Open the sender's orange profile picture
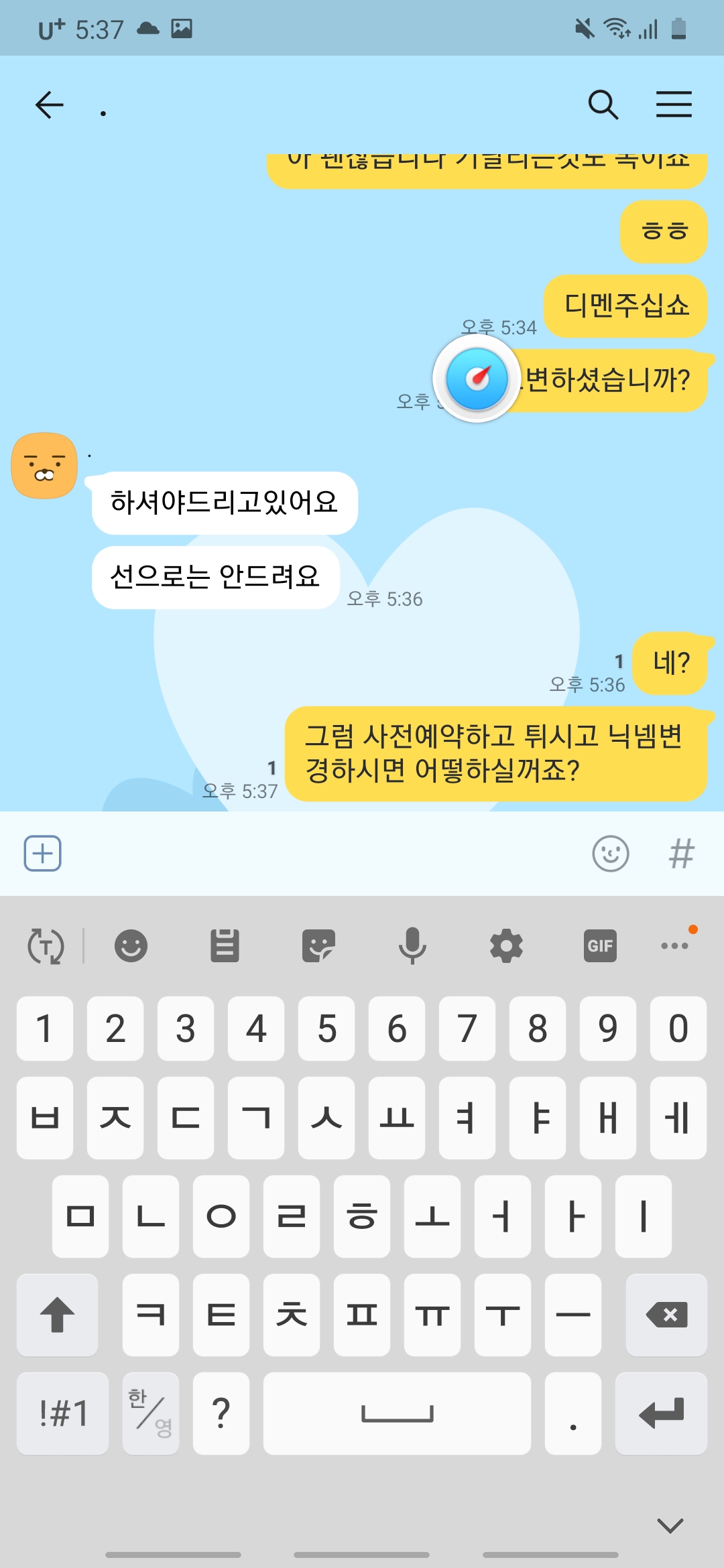The image size is (724, 1568). [x=44, y=466]
